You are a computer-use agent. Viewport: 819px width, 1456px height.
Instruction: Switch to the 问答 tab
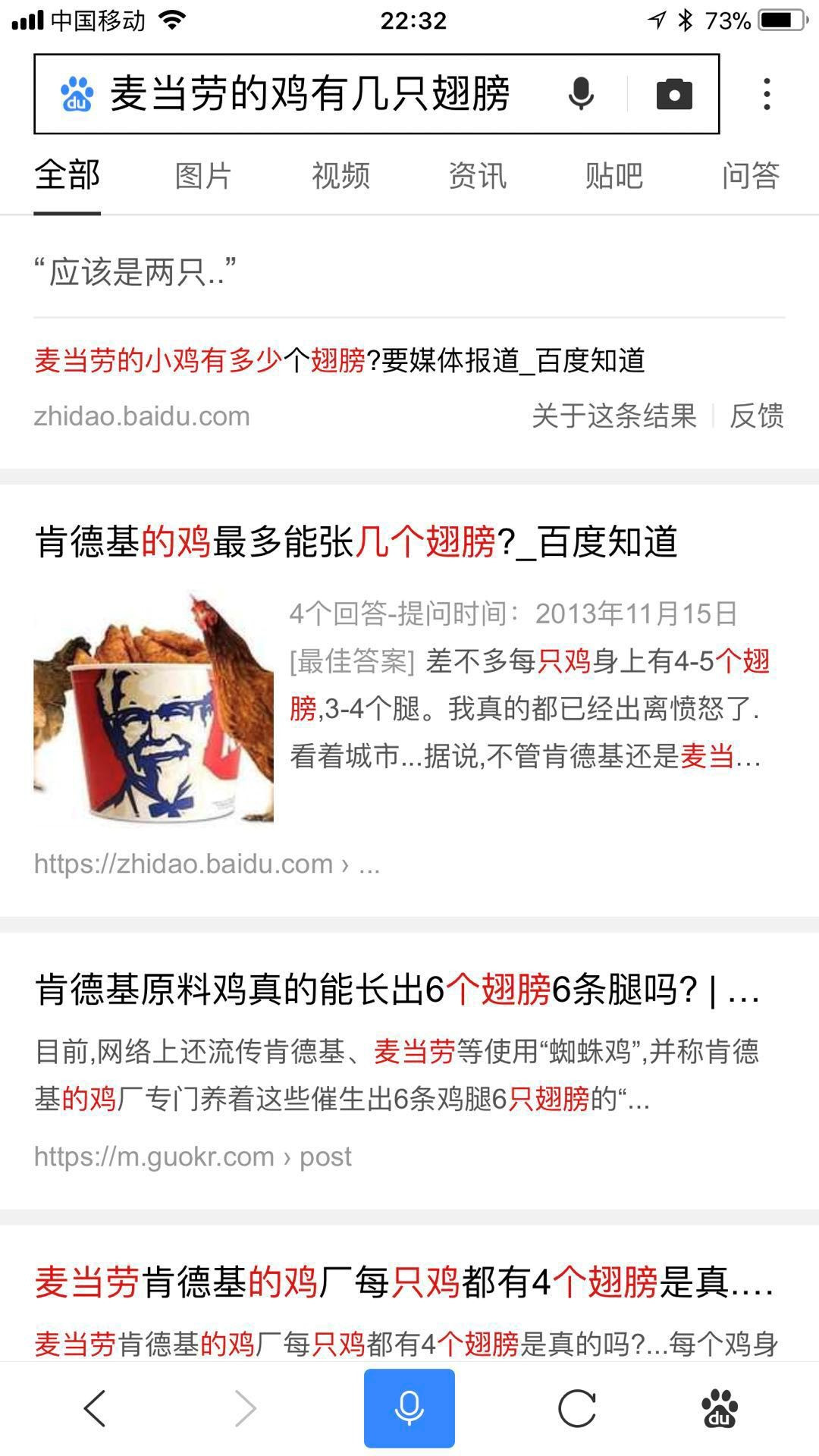[x=750, y=176]
